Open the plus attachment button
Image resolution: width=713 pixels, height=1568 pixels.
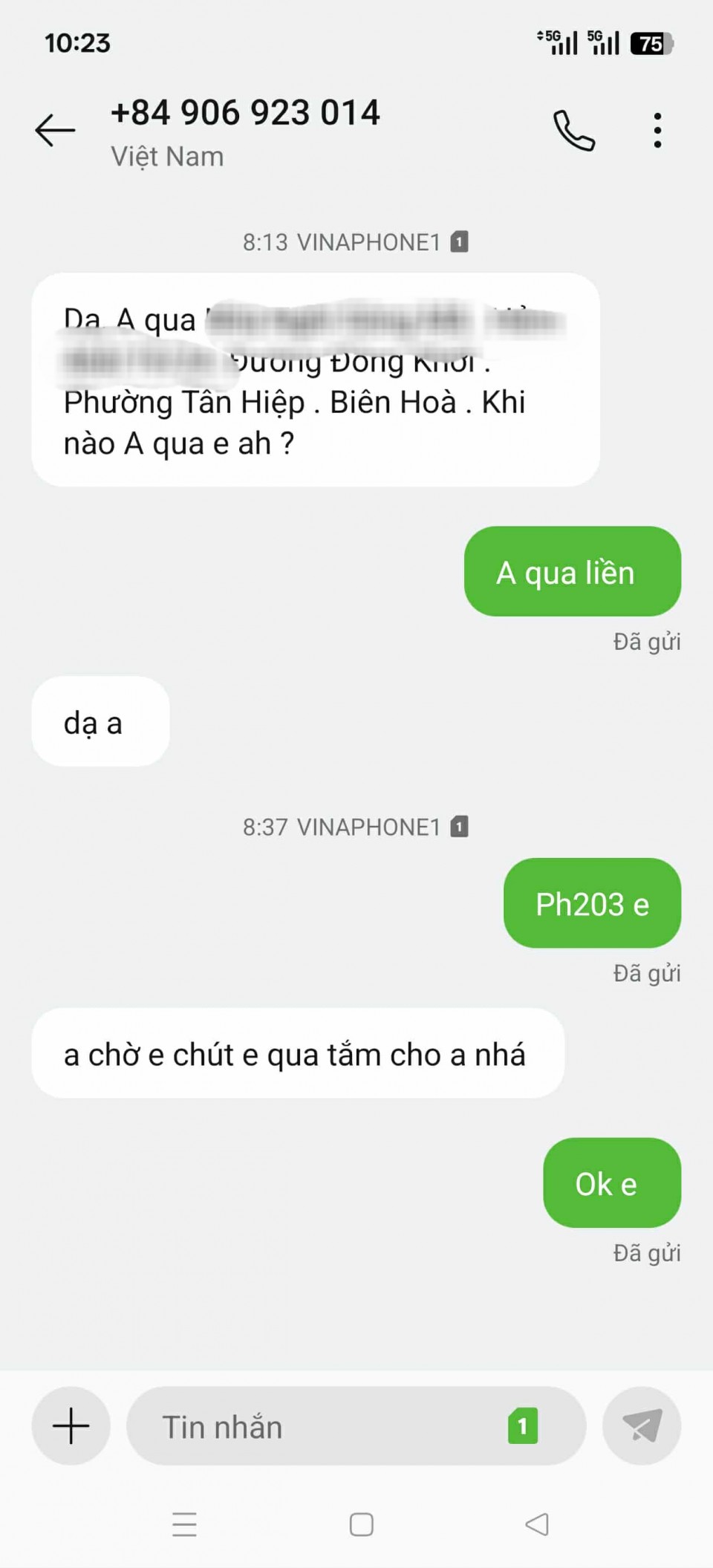tap(71, 1425)
